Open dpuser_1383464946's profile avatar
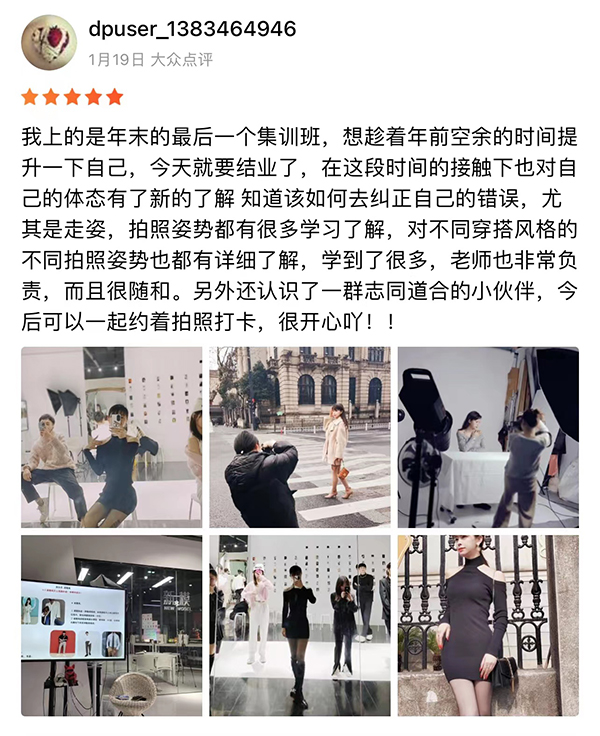 point(49,42)
